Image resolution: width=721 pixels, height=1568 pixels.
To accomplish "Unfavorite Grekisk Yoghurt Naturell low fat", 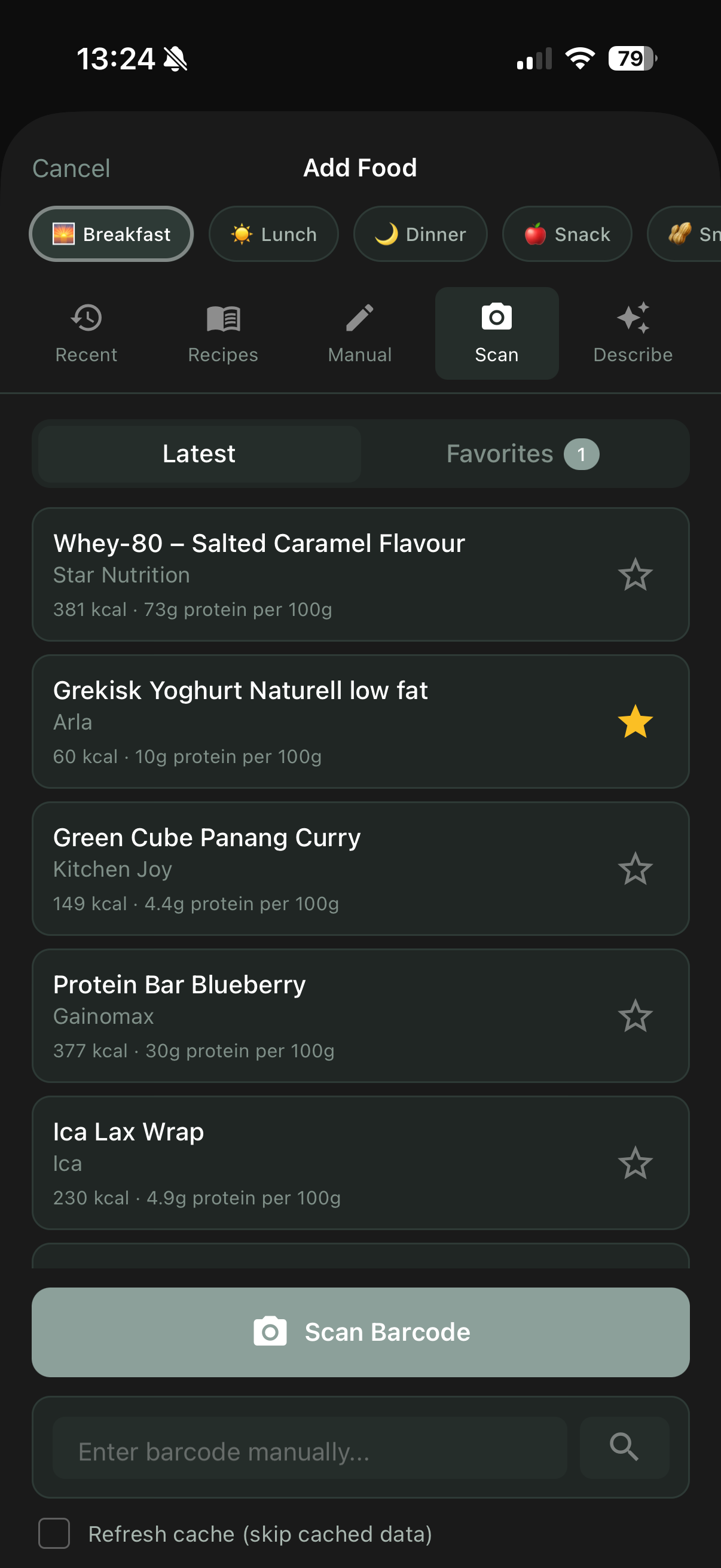I will click(x=636, y=721).
